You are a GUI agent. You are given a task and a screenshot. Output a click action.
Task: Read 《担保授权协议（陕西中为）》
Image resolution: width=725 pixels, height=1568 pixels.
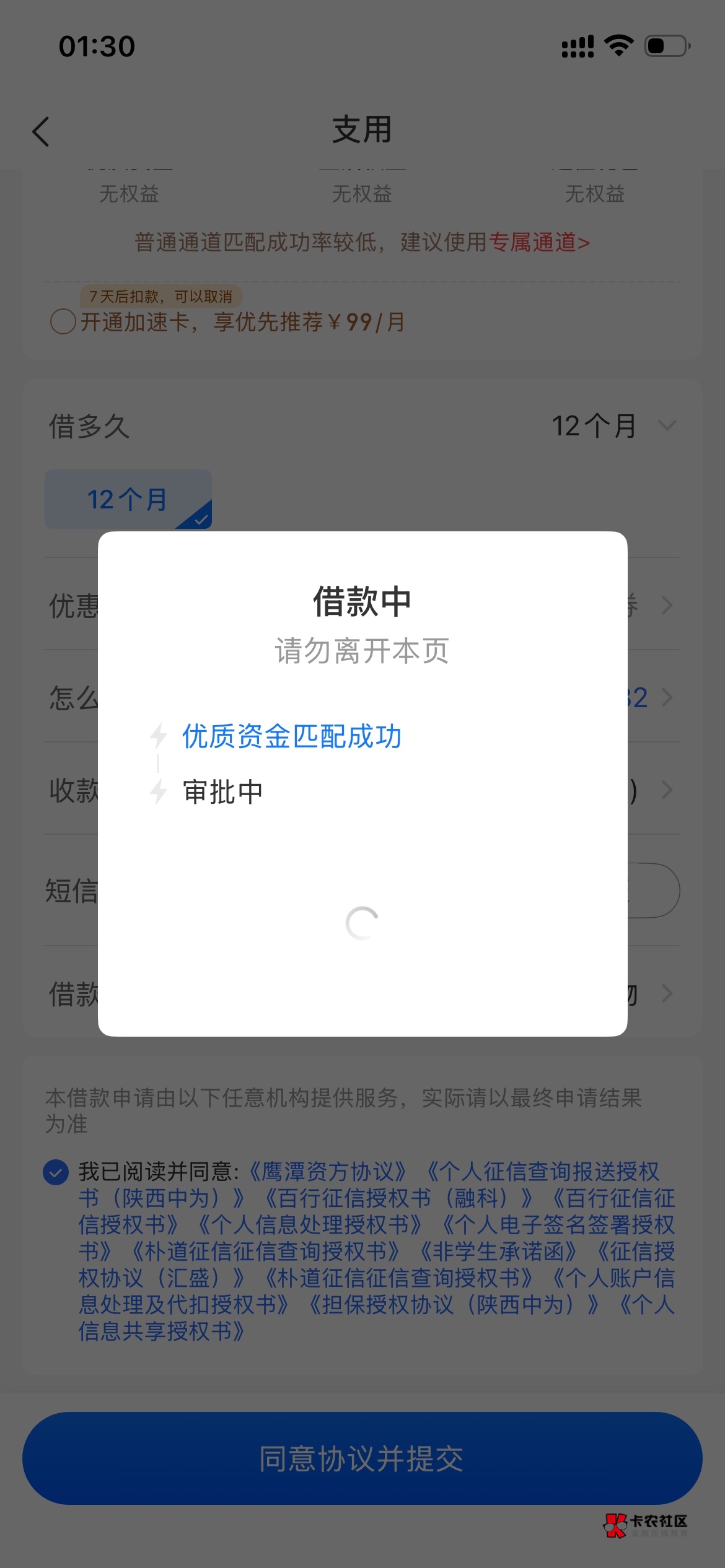[454, 1305]
